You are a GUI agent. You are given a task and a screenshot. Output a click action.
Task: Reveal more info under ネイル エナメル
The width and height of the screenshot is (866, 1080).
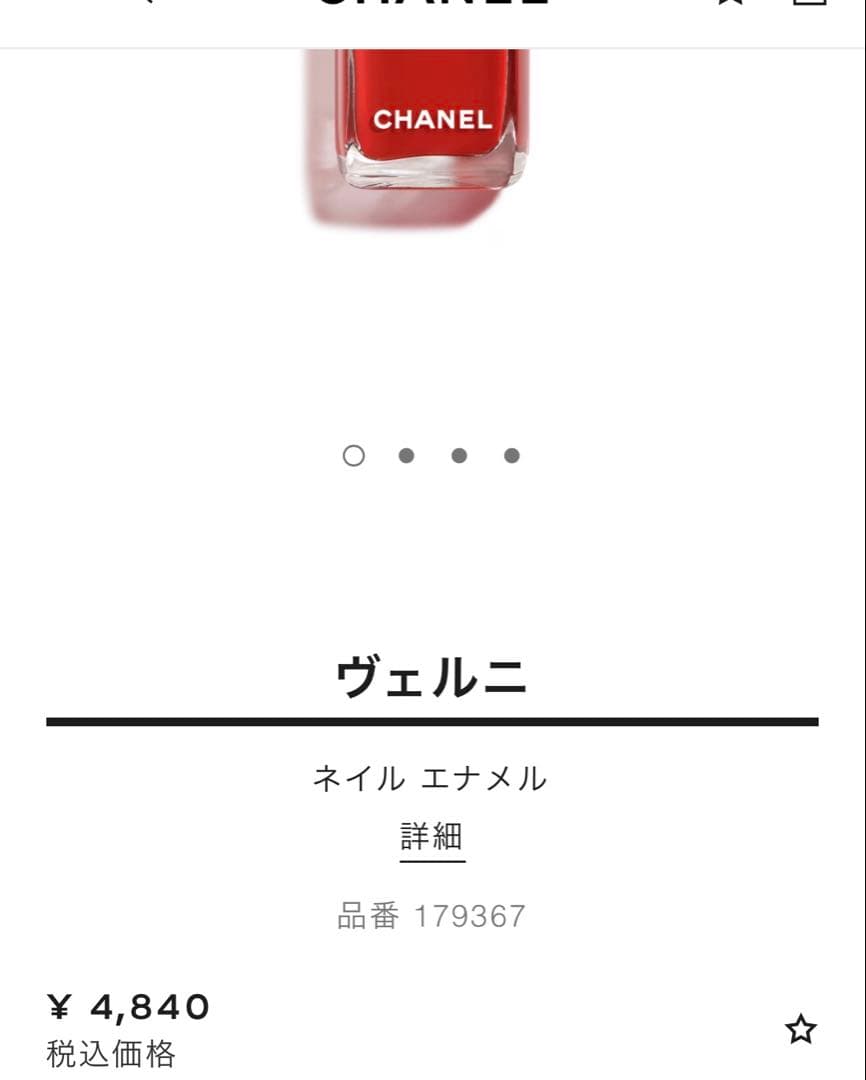click(432, 838)
